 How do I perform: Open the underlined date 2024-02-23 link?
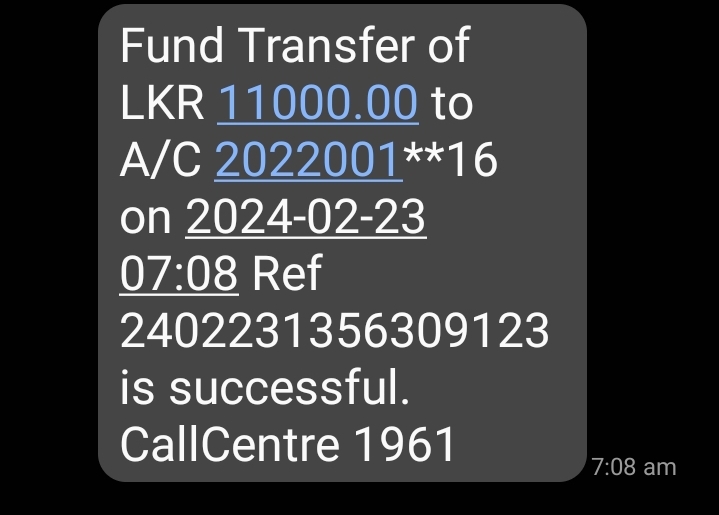[306, 217]
